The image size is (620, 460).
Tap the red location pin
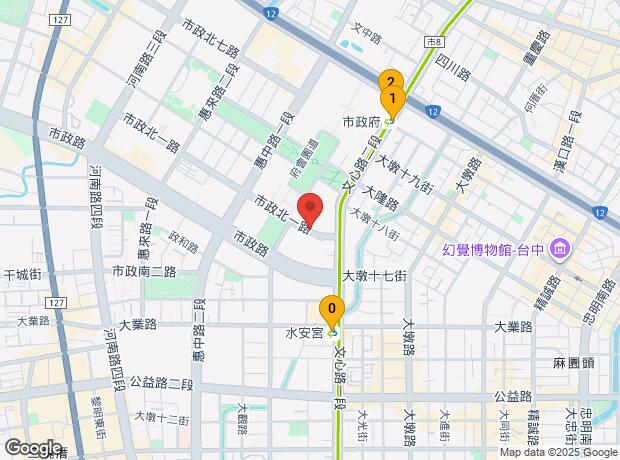(x=310, y=210)
